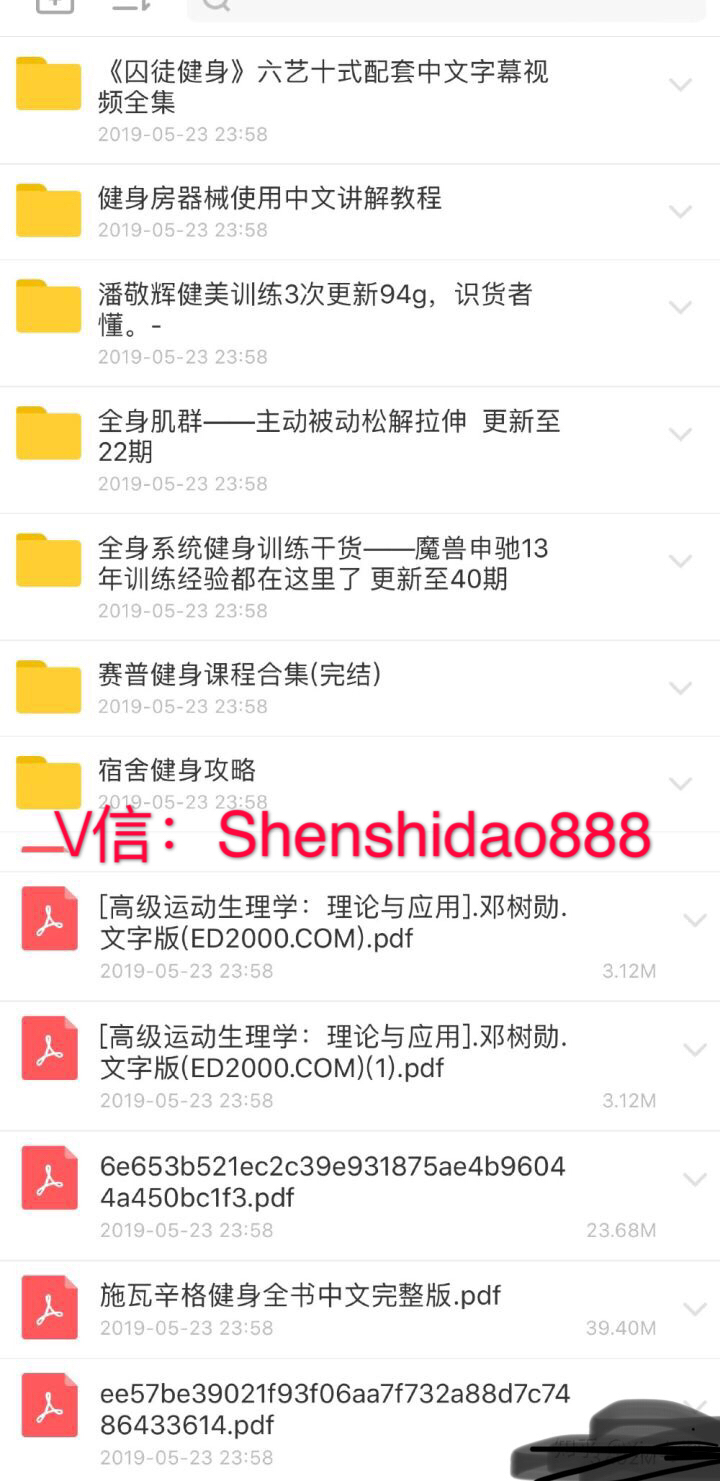
Task: Open 高级运动生理学 文字版(ED2000.COM)(1).pdf
Action: [333, 1052]
